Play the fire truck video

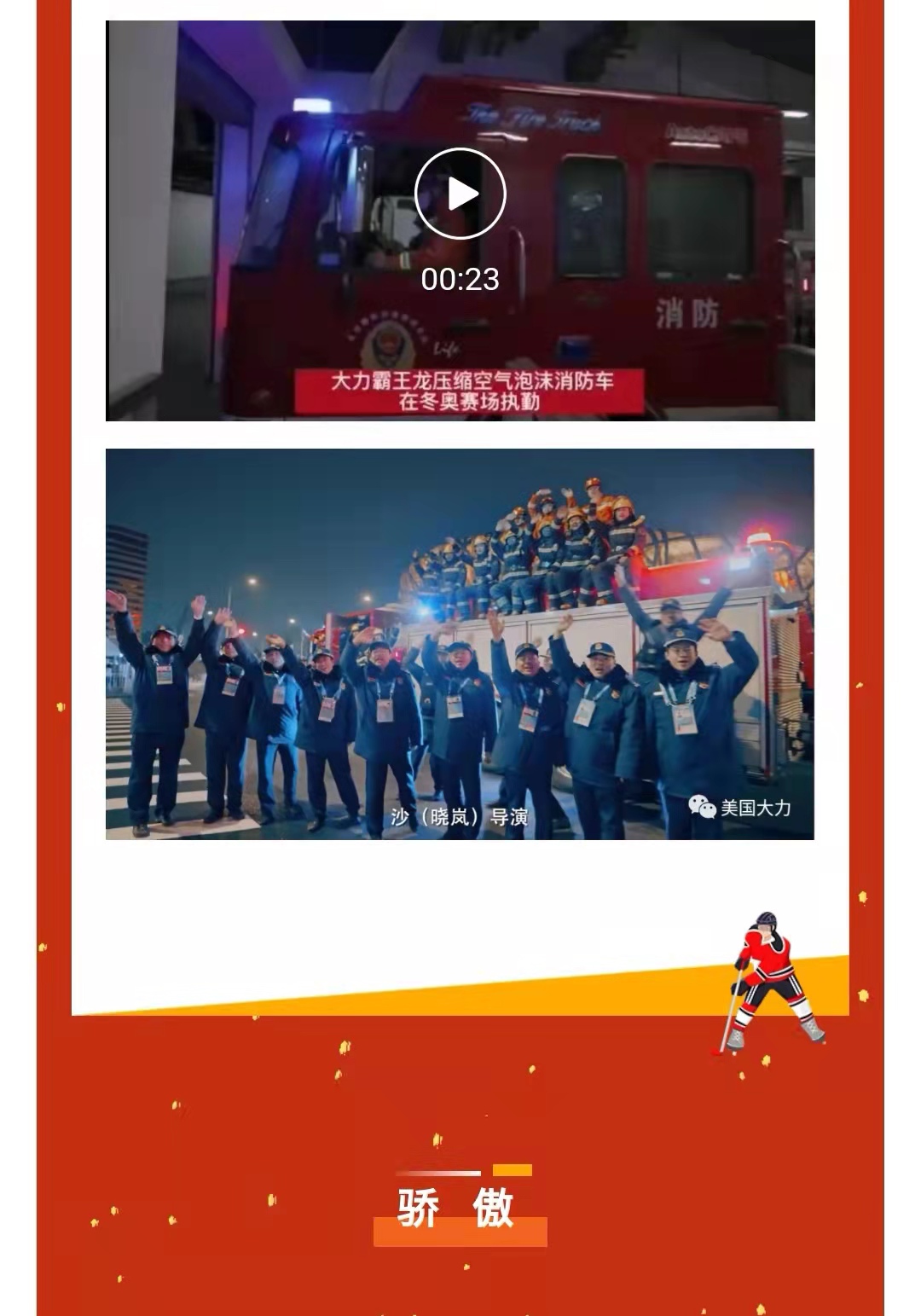pos(460,194)
